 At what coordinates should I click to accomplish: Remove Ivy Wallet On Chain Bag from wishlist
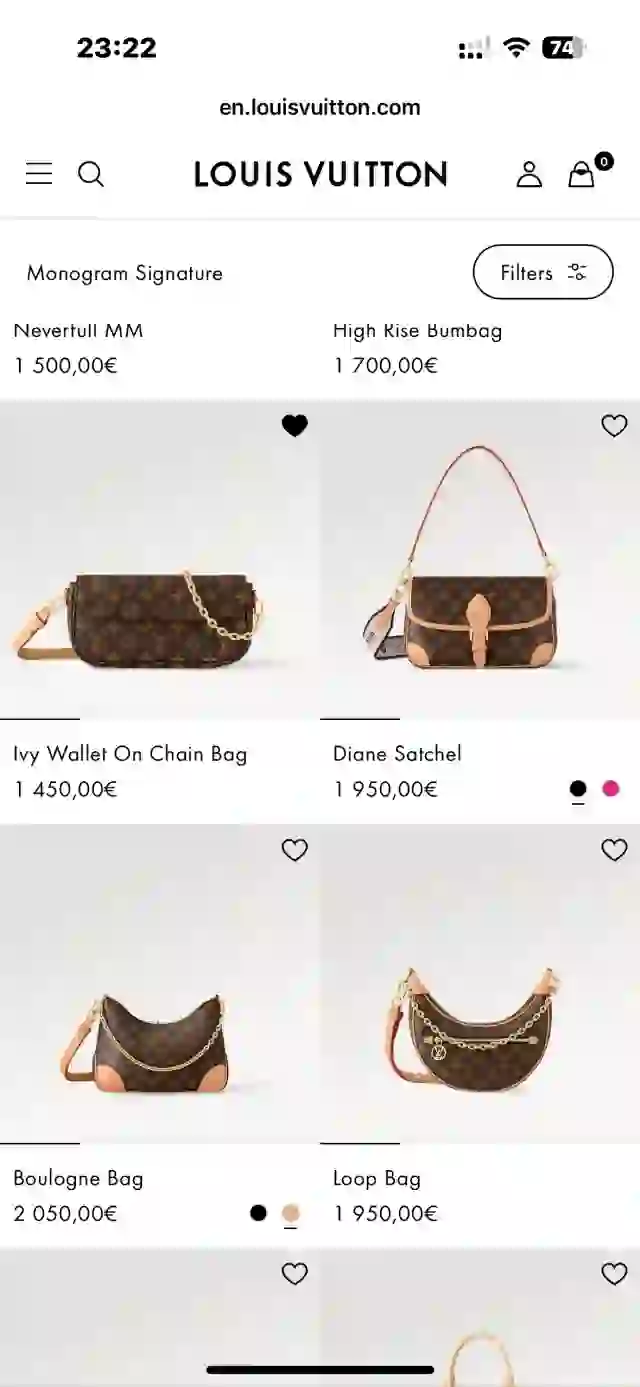(x=294, y=426)
